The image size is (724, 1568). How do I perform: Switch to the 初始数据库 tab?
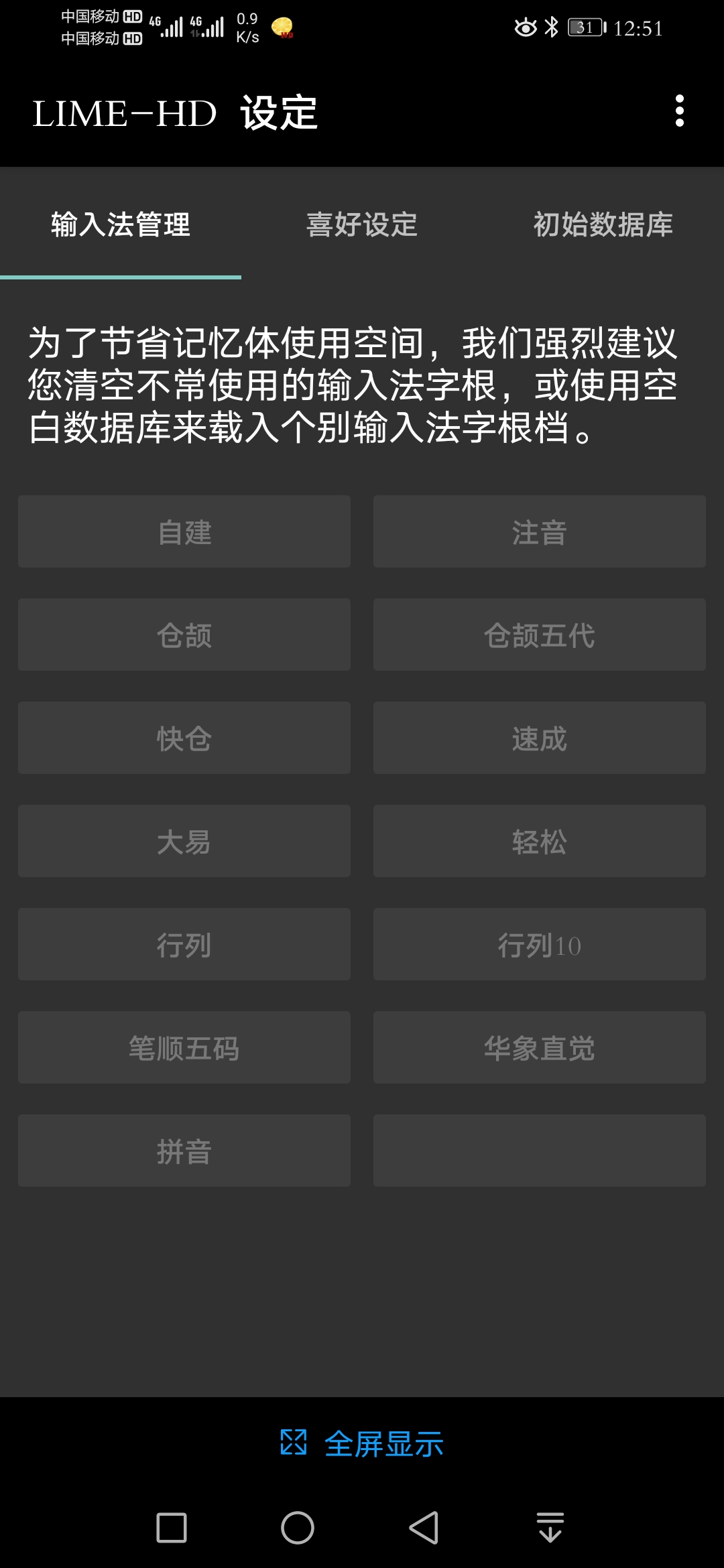tap(603, 224)
